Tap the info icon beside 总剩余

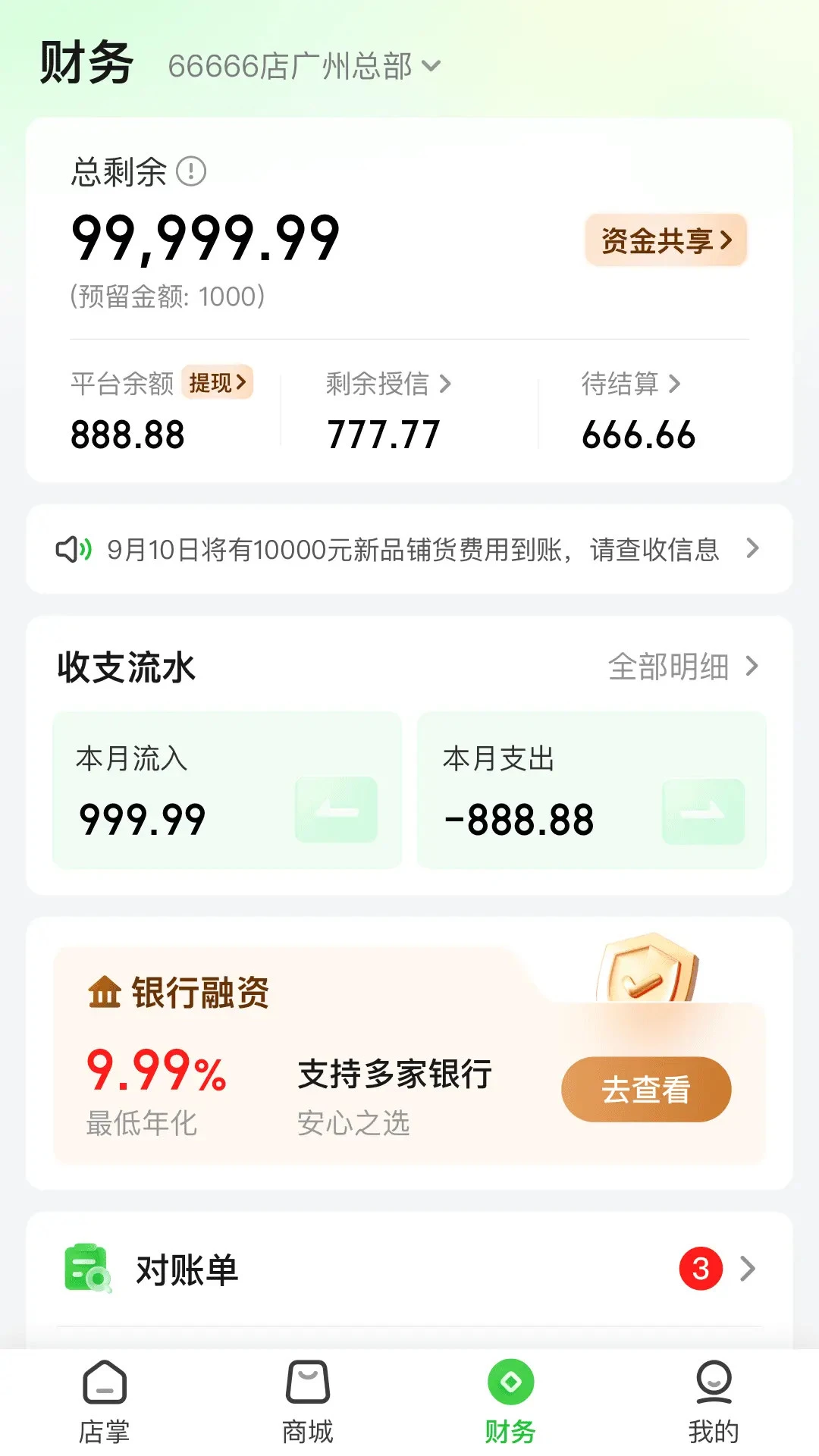pos(191,171)
